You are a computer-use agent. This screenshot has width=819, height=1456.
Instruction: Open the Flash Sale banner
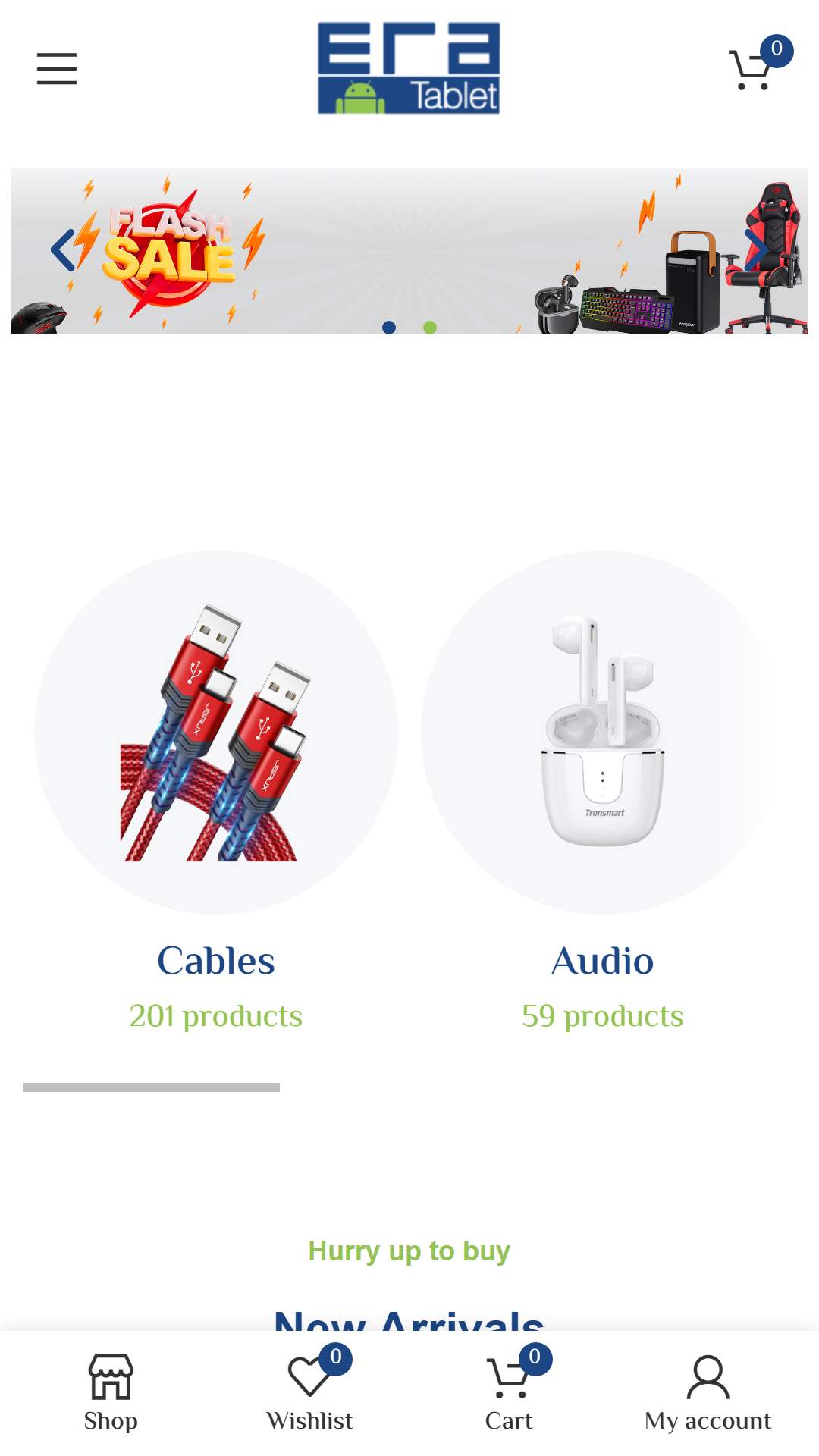[409, 251]
